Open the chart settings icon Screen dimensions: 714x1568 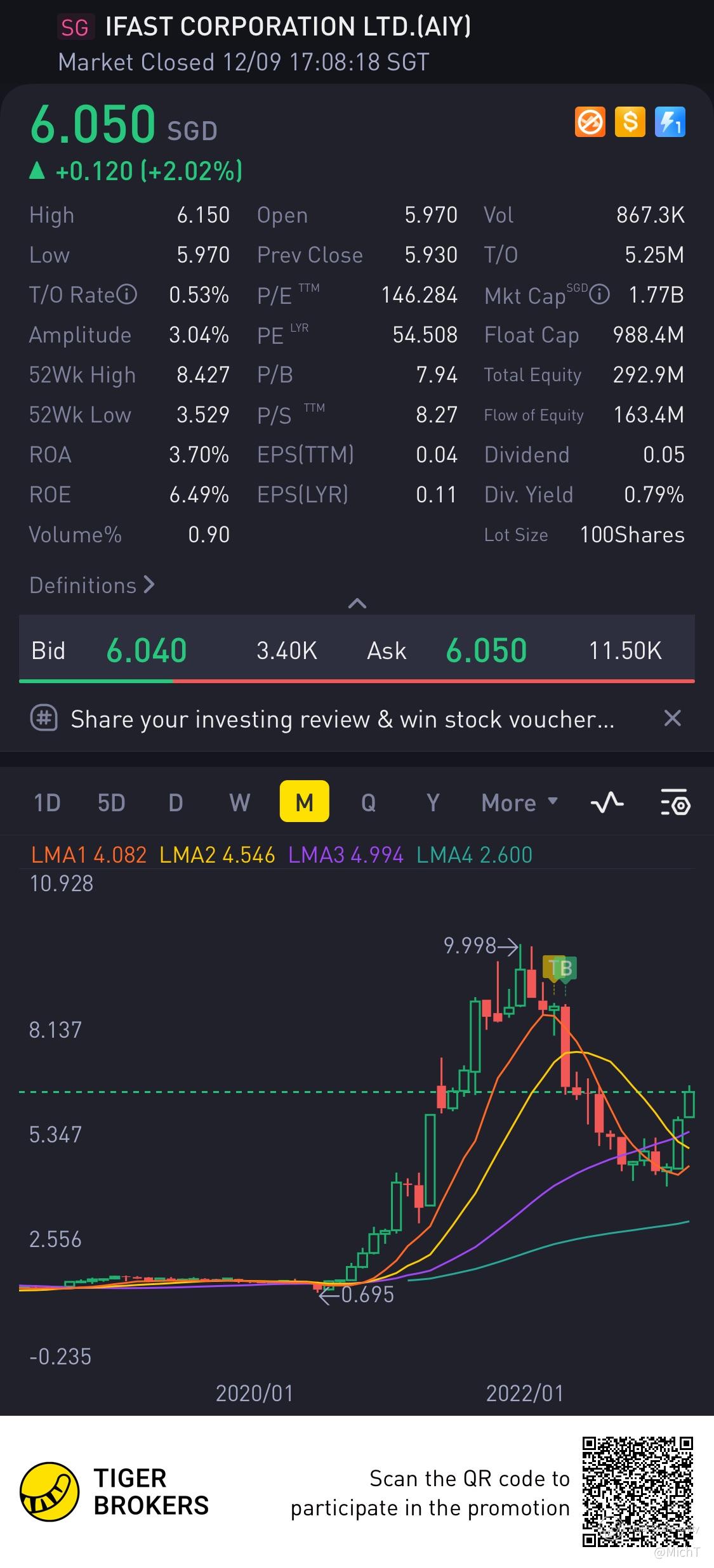tap(675, 803)
